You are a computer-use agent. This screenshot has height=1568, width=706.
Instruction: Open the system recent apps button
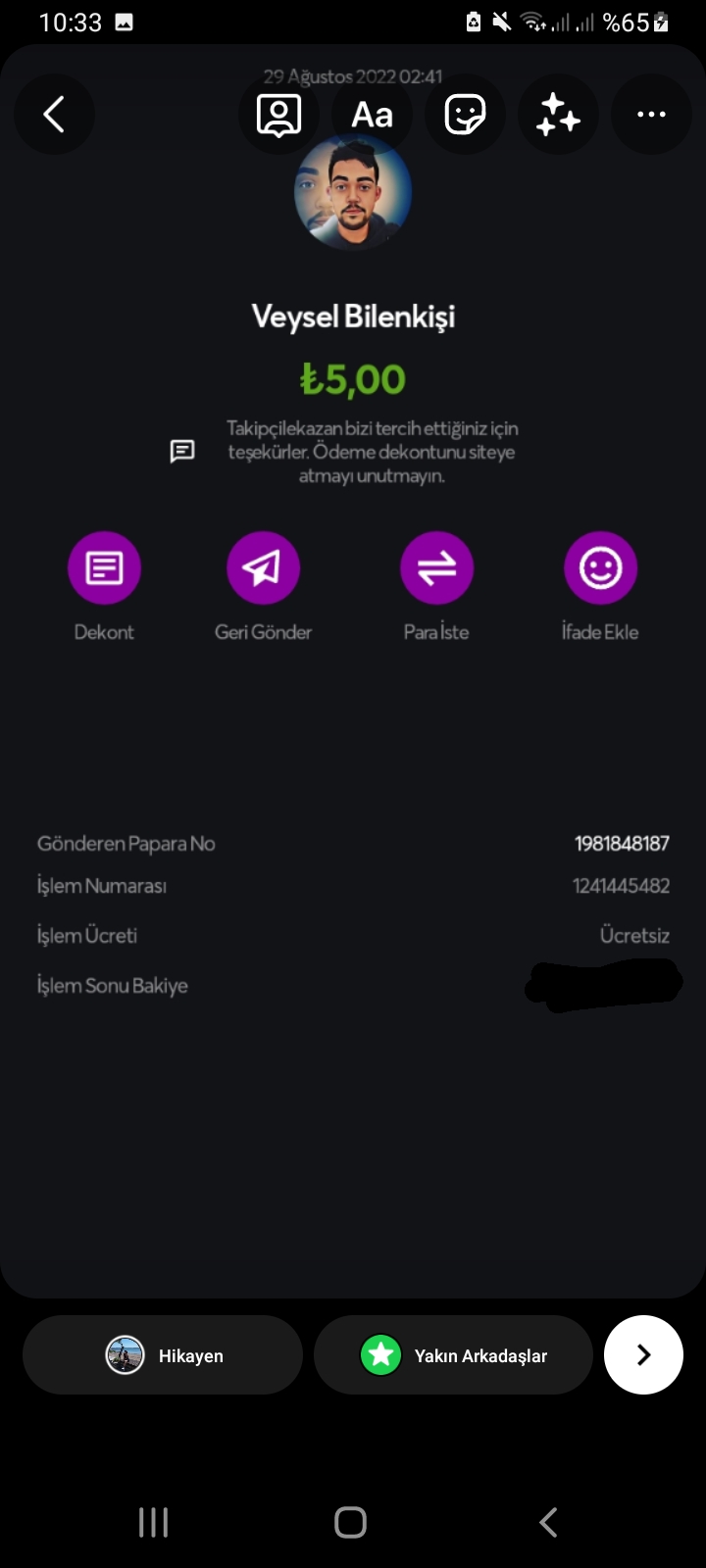coord(153,1522)
